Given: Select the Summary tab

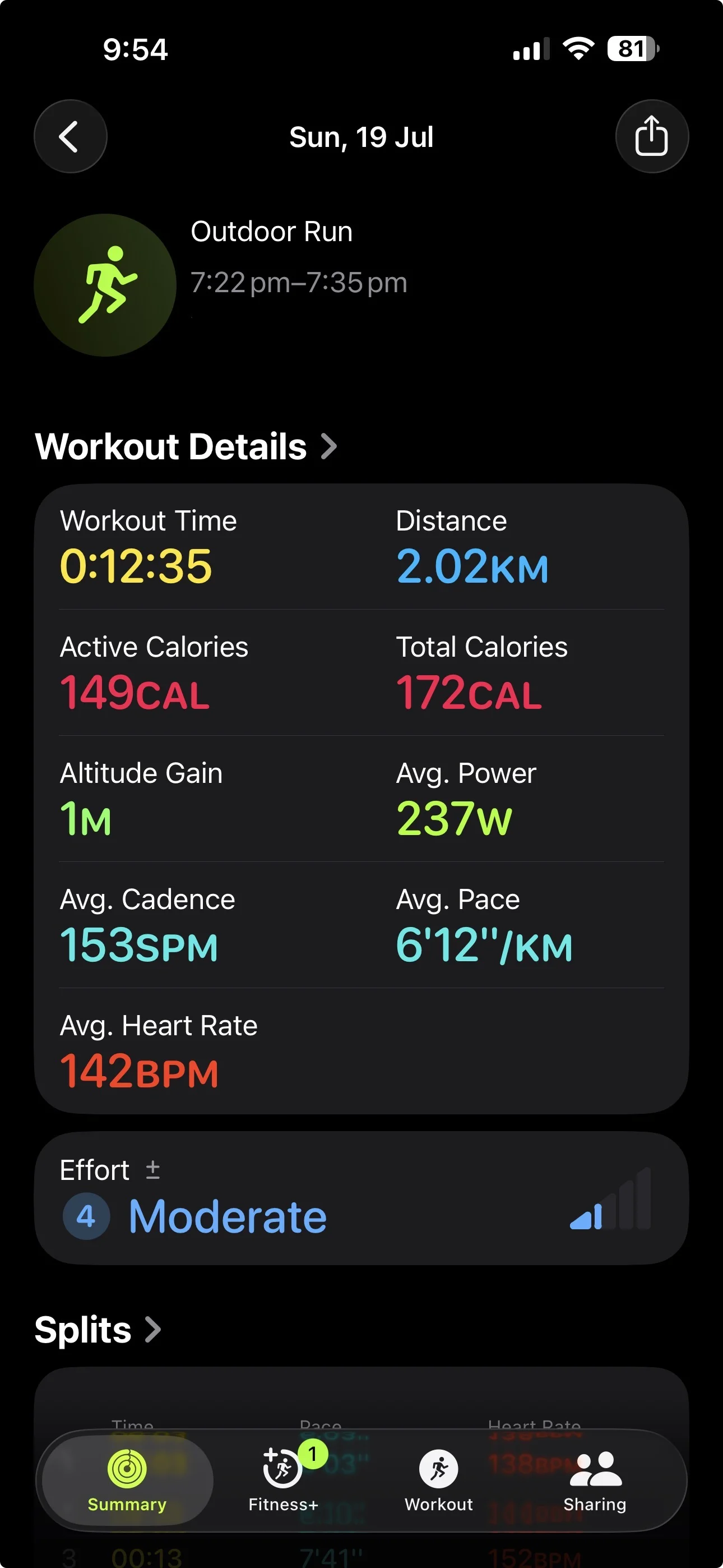Looking at the screenshot, I should [127, 1481].
